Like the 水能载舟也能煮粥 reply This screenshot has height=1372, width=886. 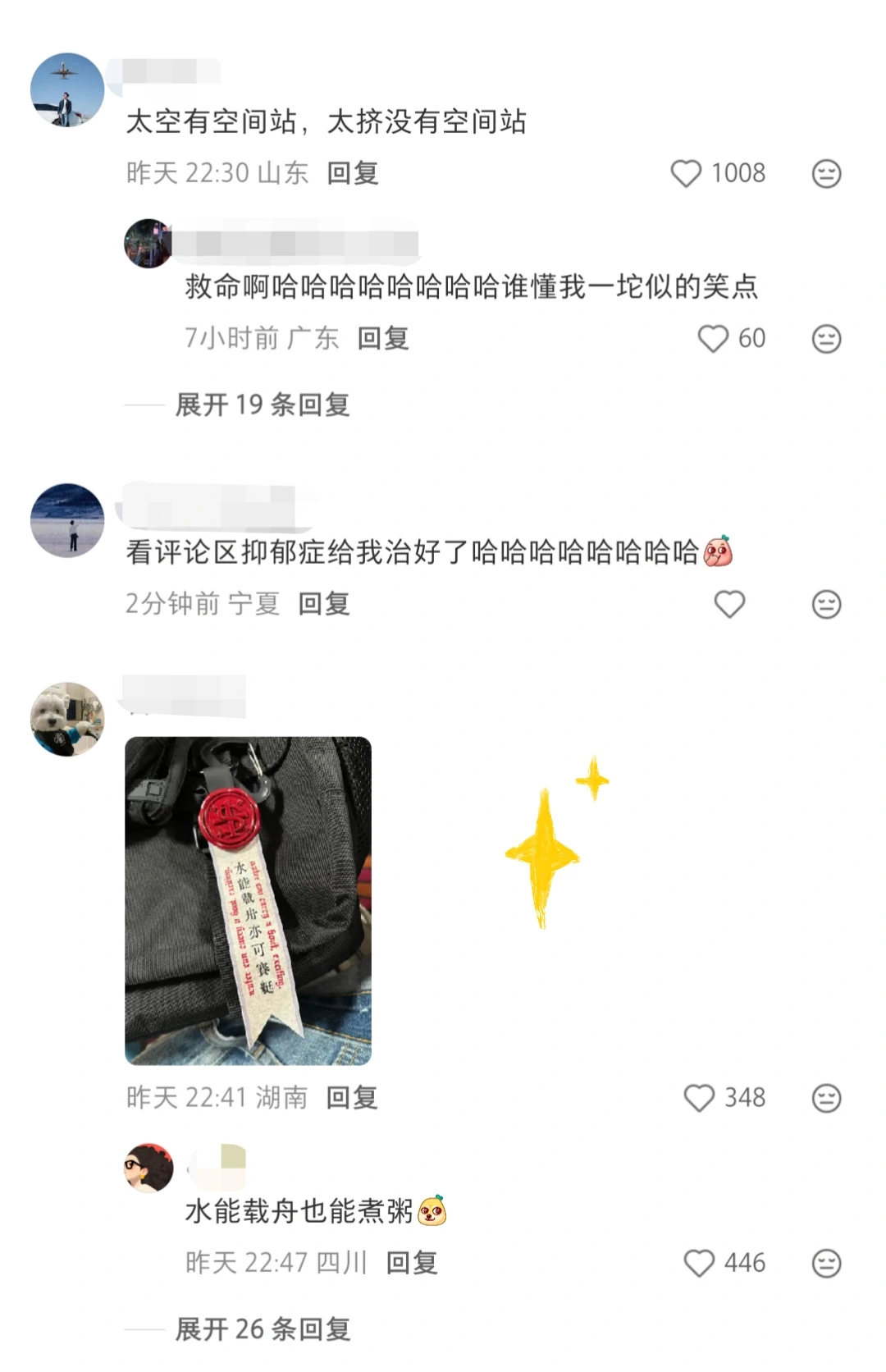(x=699, y=1263)
